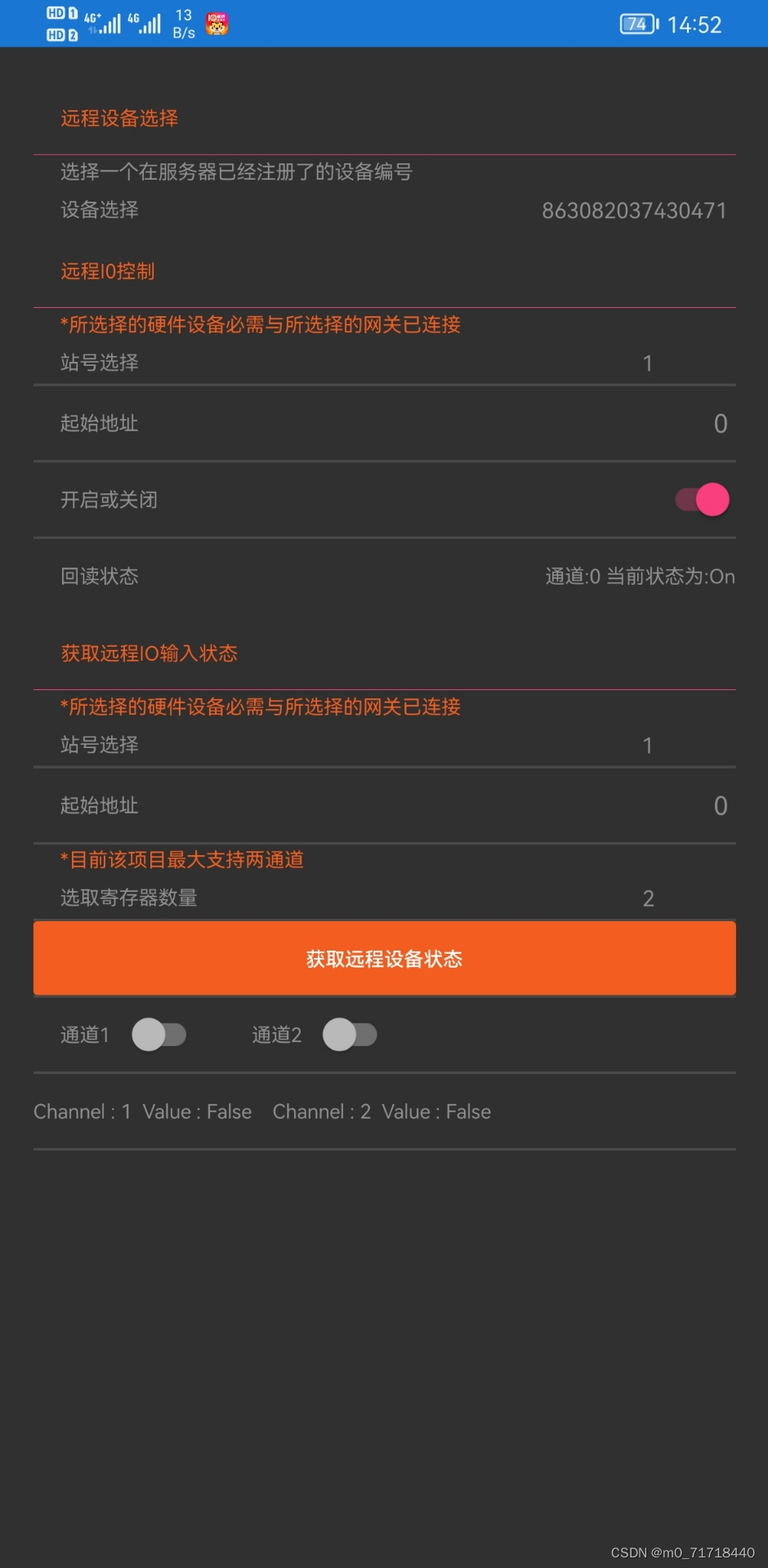Open the 选取寄存器数量 selector

tap(384, 898)
